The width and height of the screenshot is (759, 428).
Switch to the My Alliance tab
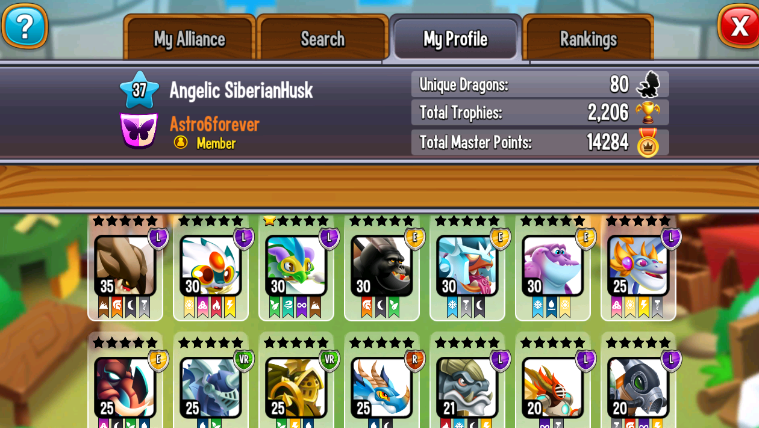(x=189, y=39)
